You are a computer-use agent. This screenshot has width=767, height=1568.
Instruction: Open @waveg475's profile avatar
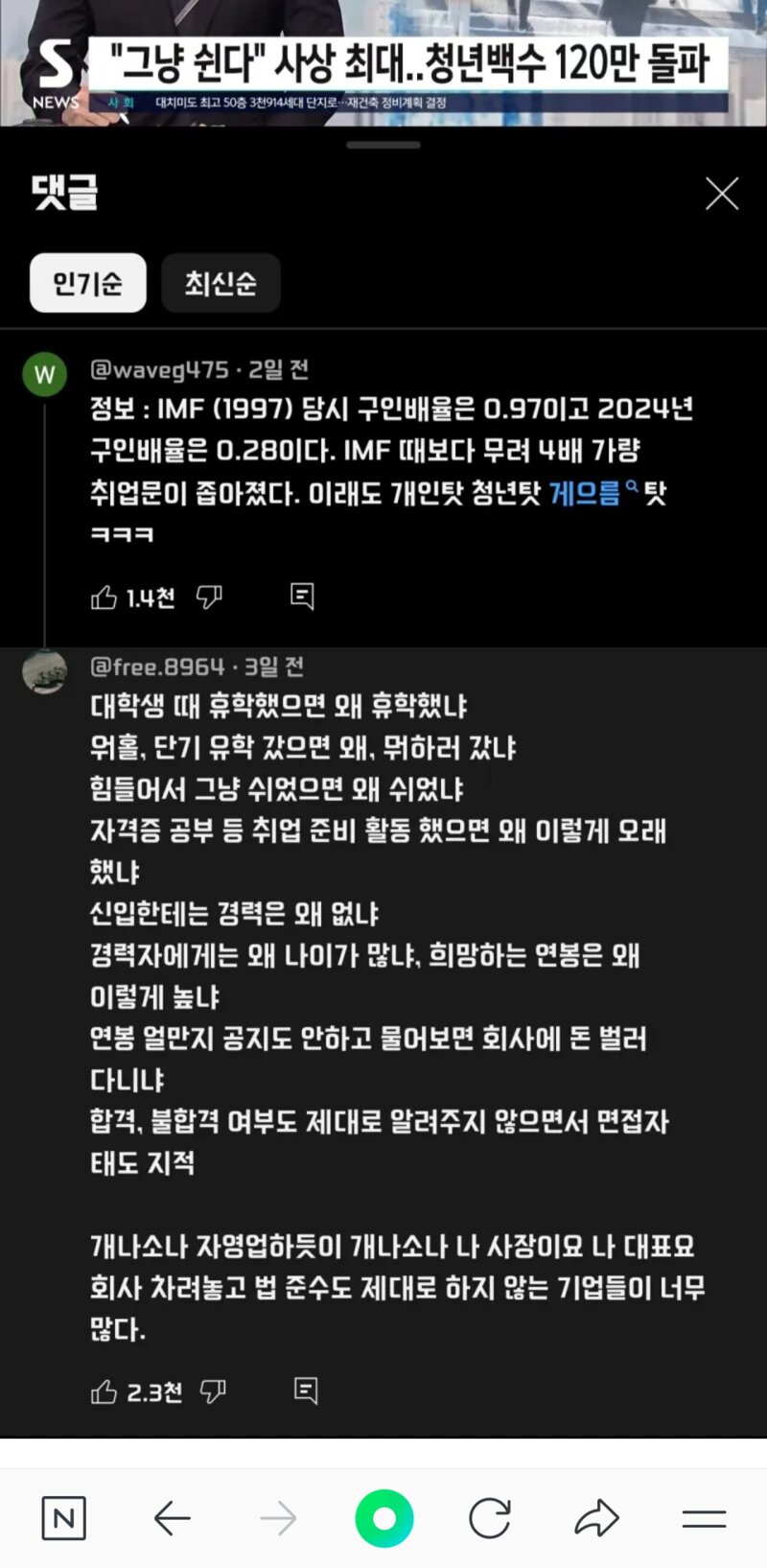point(44,374)
